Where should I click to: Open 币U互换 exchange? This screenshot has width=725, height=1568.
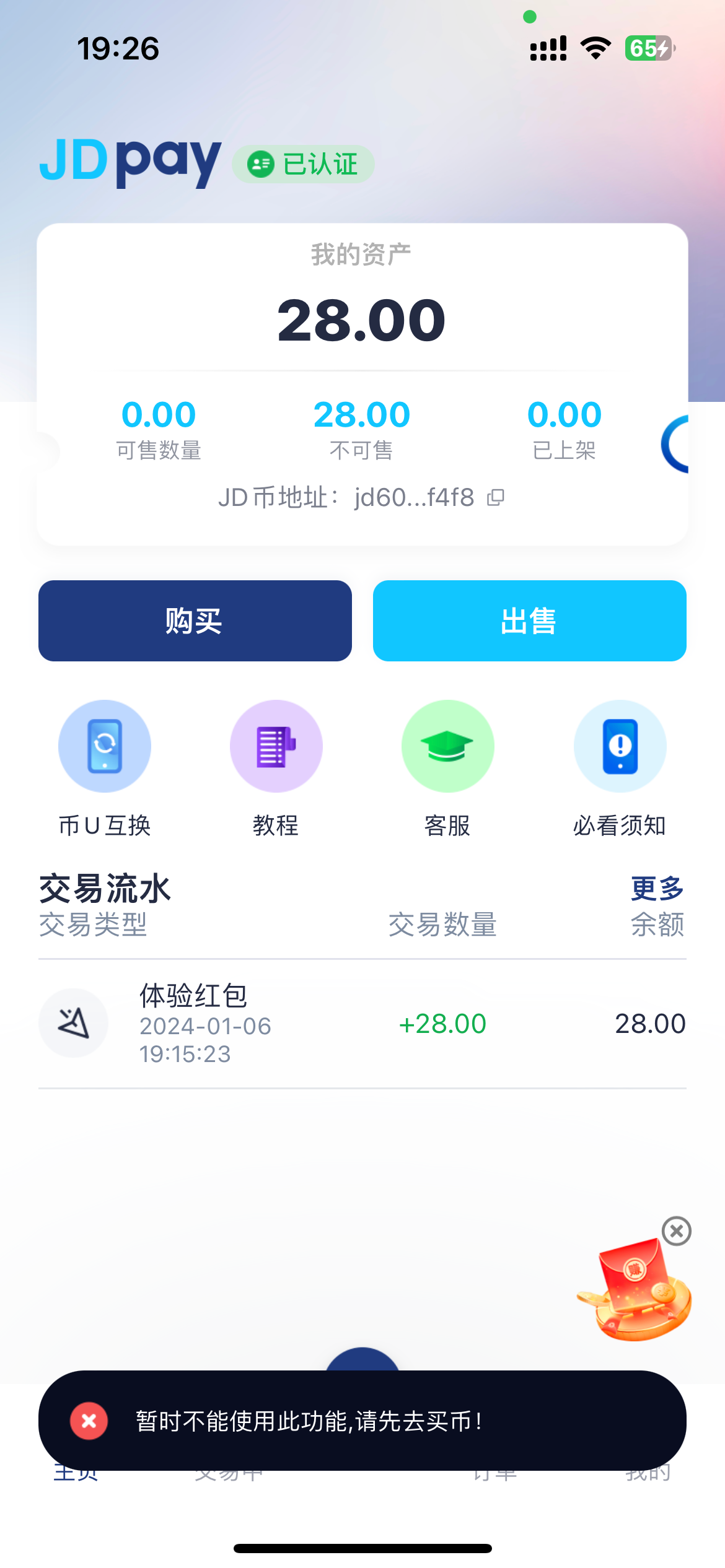(x=105, y=746)
